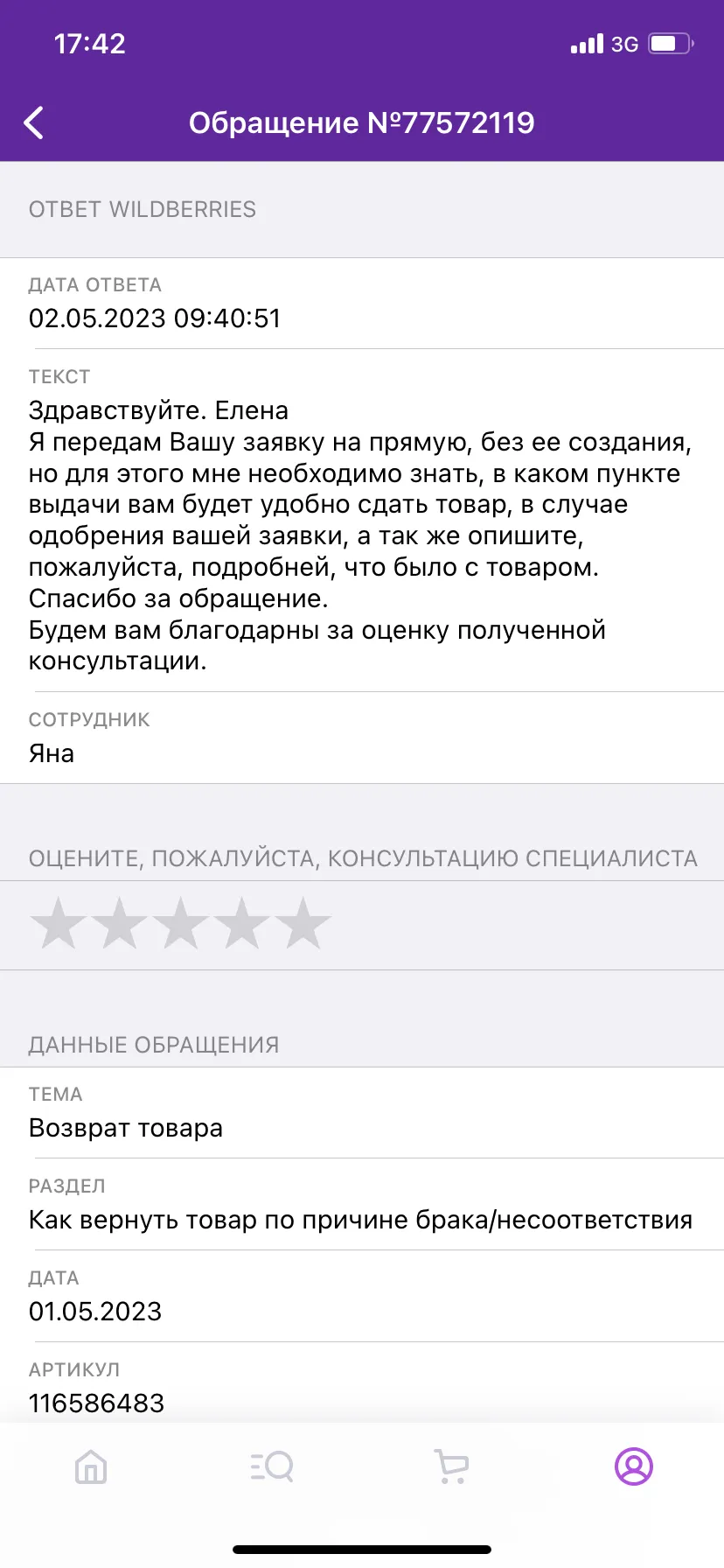Go back from the appeal details

(33, 122)
